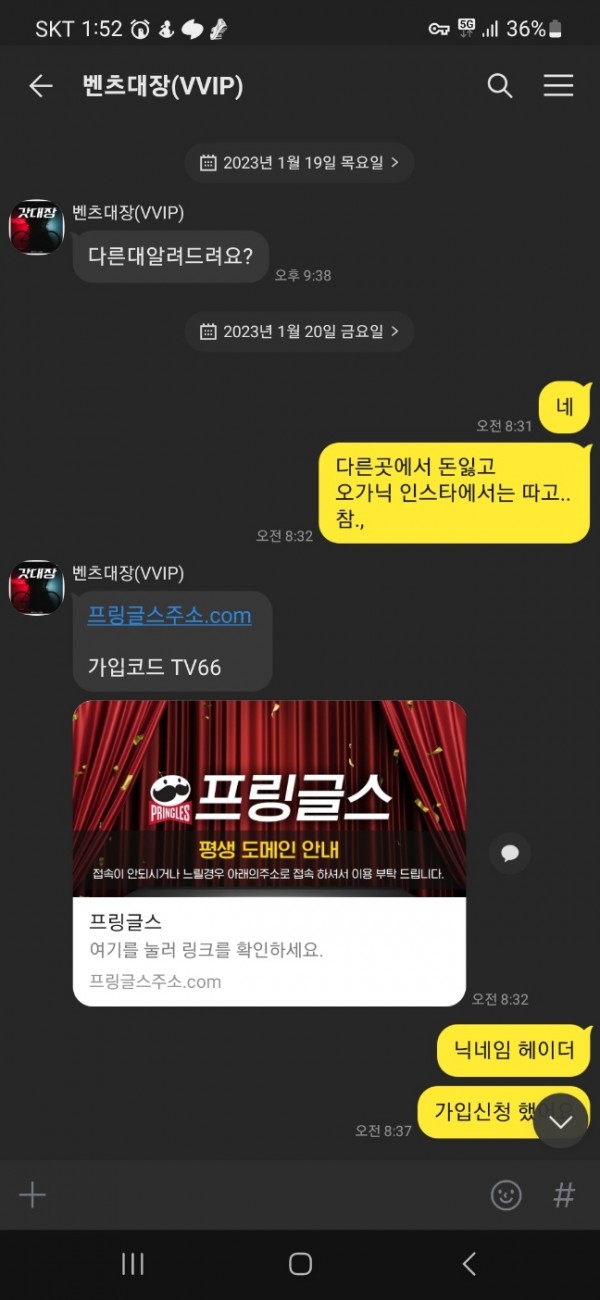
Task: Open the hashtag search
Action: [x=564, y=1195]
